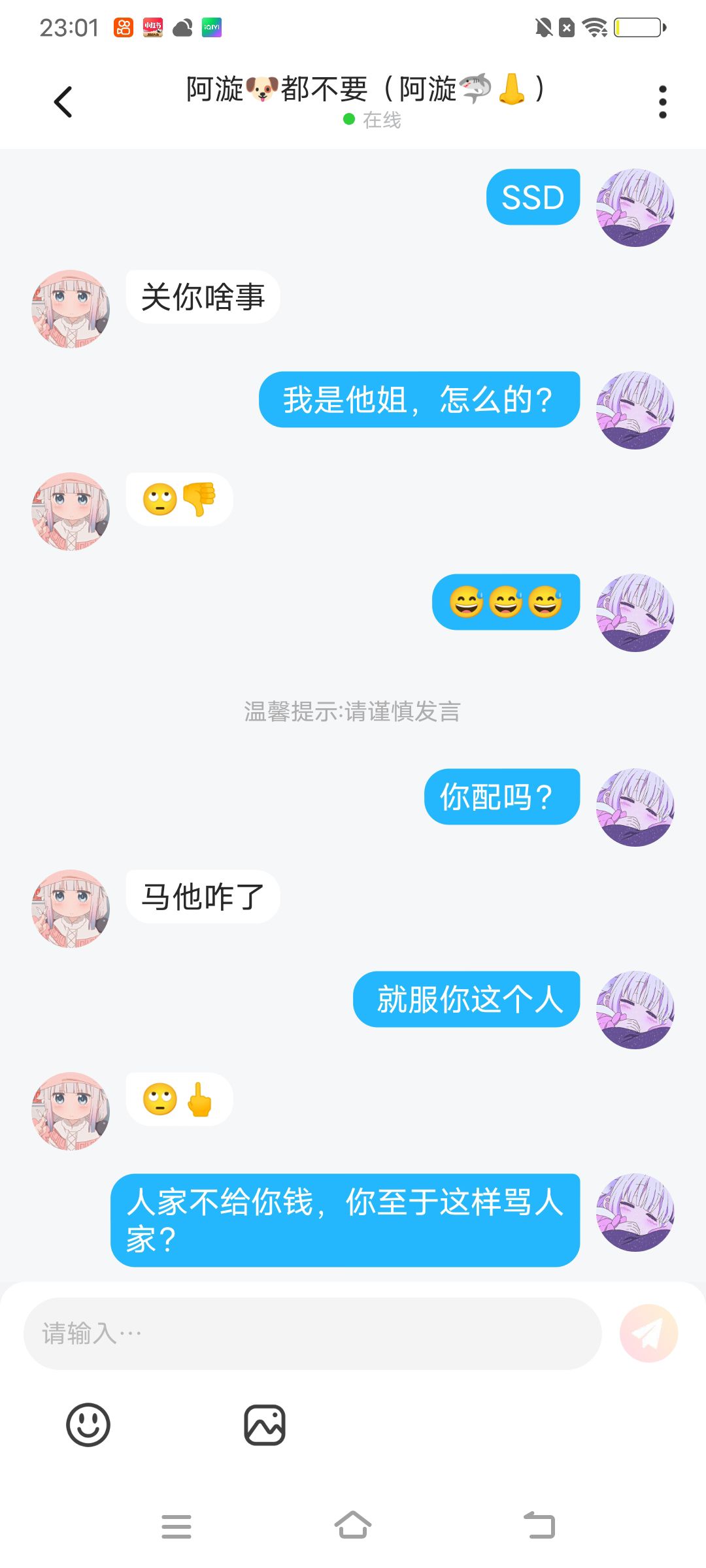This screenshot has height=1568, width=706.
Task: Open the system recent apps menu
Action: click(x=176, y=1526)
